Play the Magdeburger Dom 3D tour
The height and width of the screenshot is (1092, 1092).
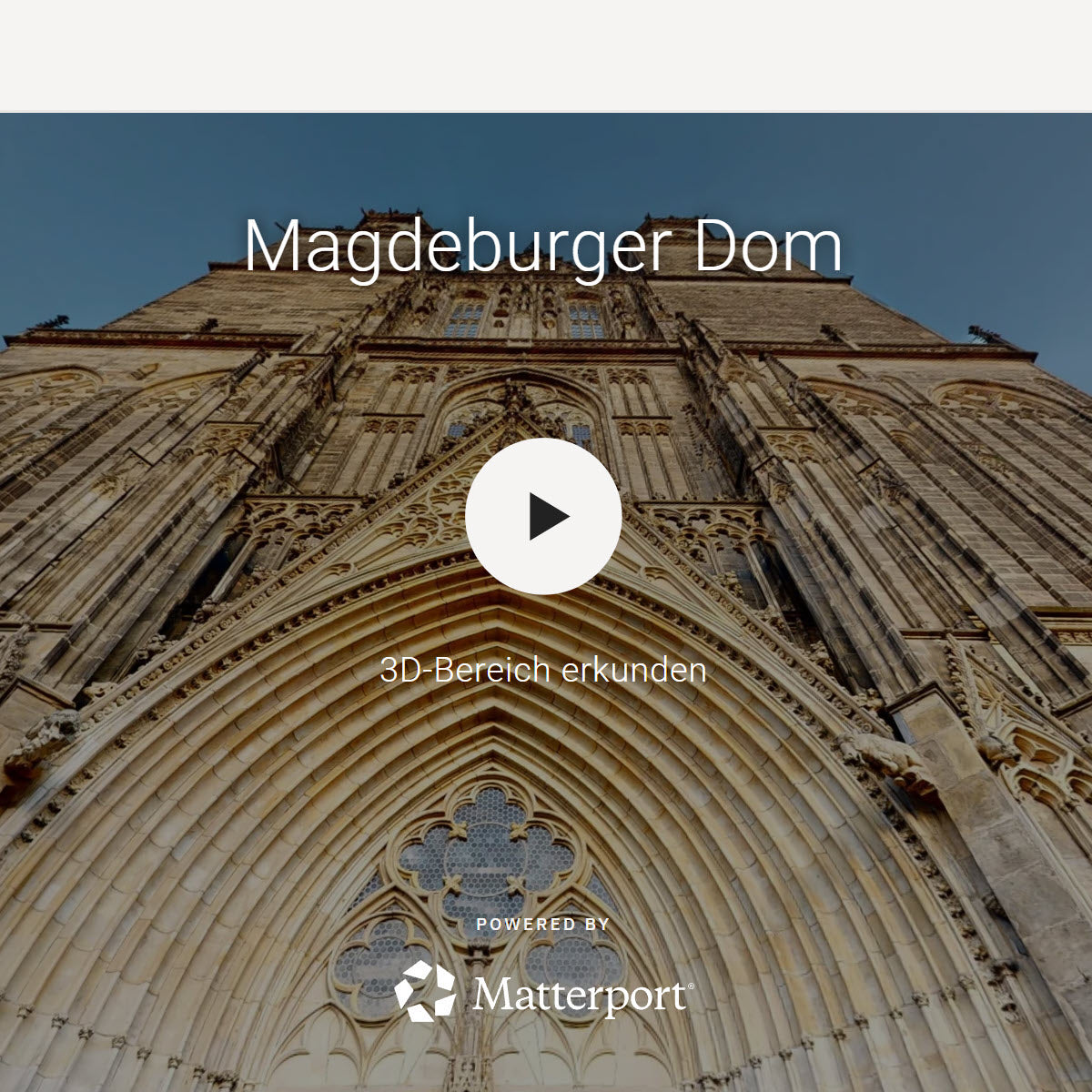pos(543,516)
